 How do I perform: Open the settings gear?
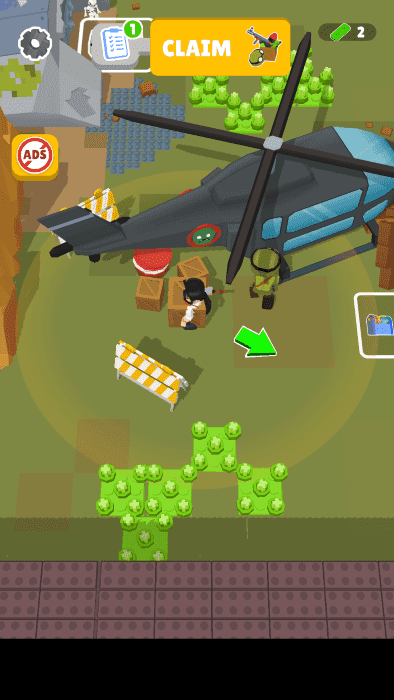click(35, 43)
